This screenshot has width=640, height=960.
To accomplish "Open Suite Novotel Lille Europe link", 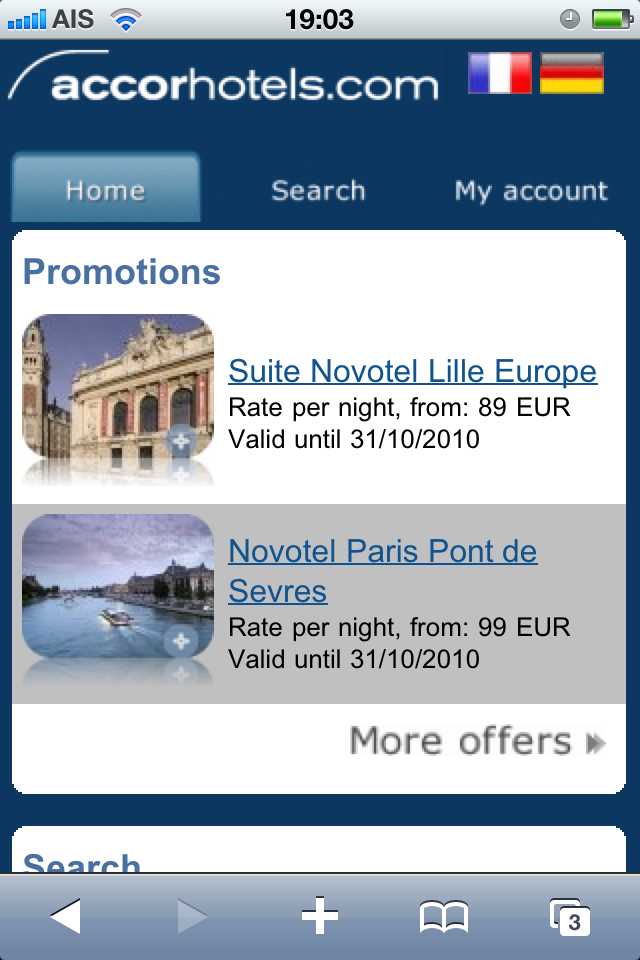I will coord(412,372).
